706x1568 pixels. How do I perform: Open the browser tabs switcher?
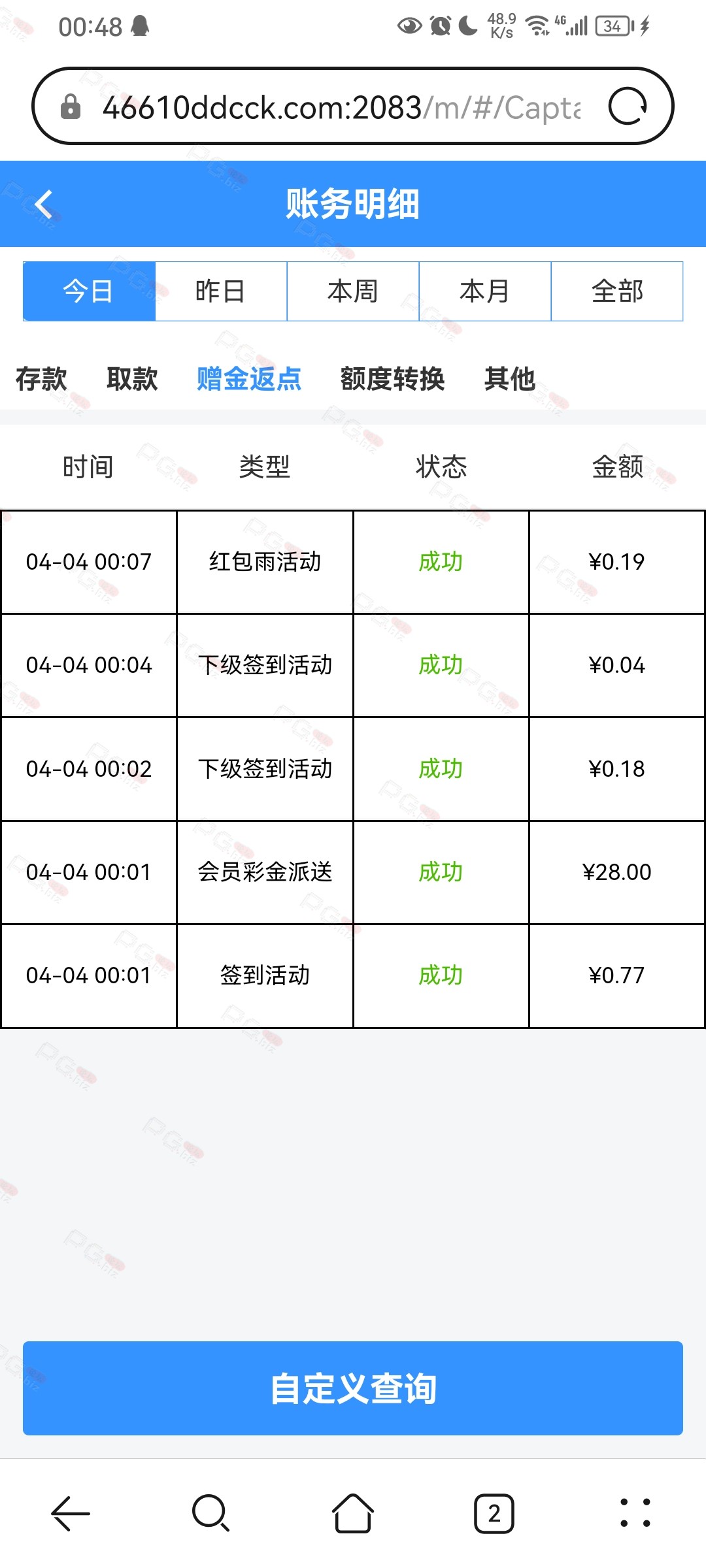click(x=494, y=1513)
